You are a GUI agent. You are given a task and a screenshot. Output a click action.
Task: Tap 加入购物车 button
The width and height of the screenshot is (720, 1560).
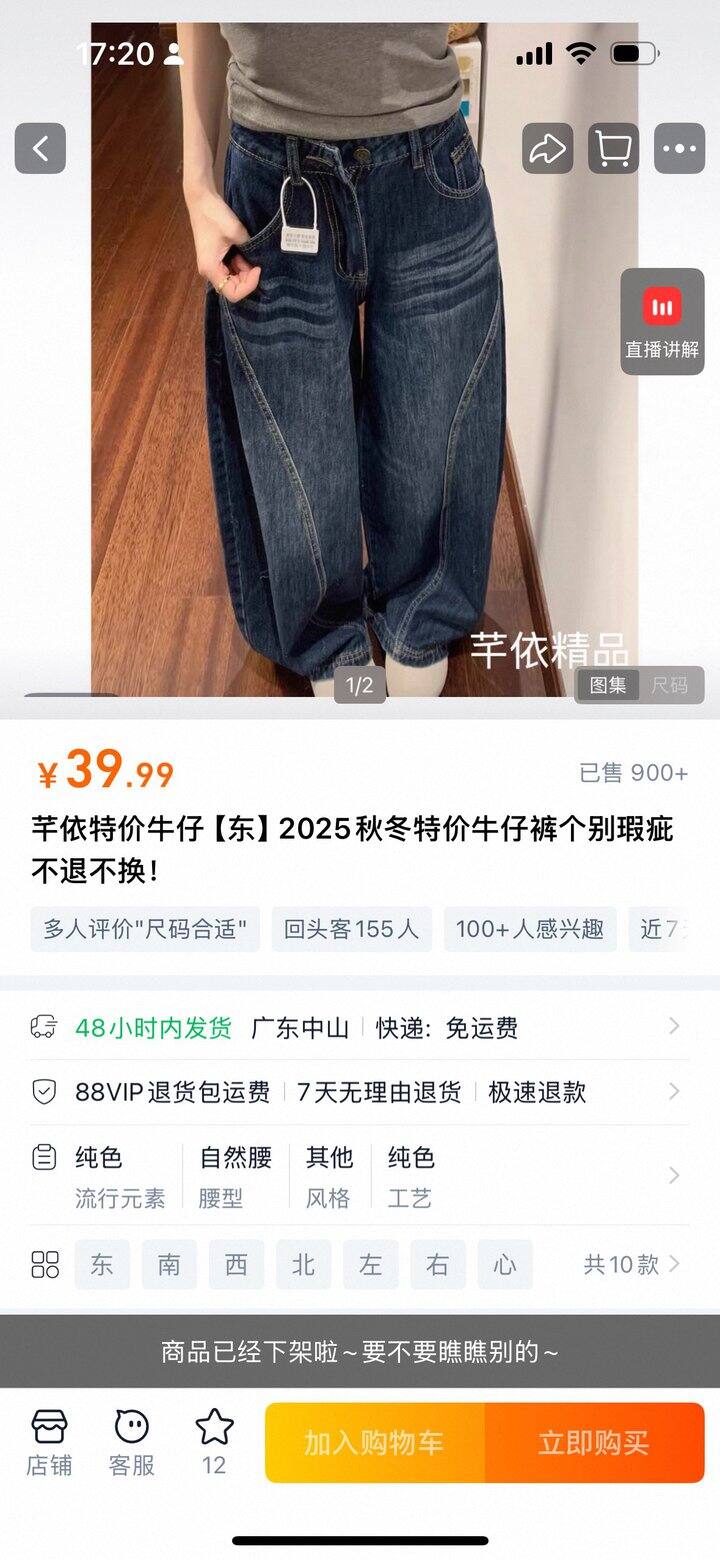click(x=374, y=1443)
